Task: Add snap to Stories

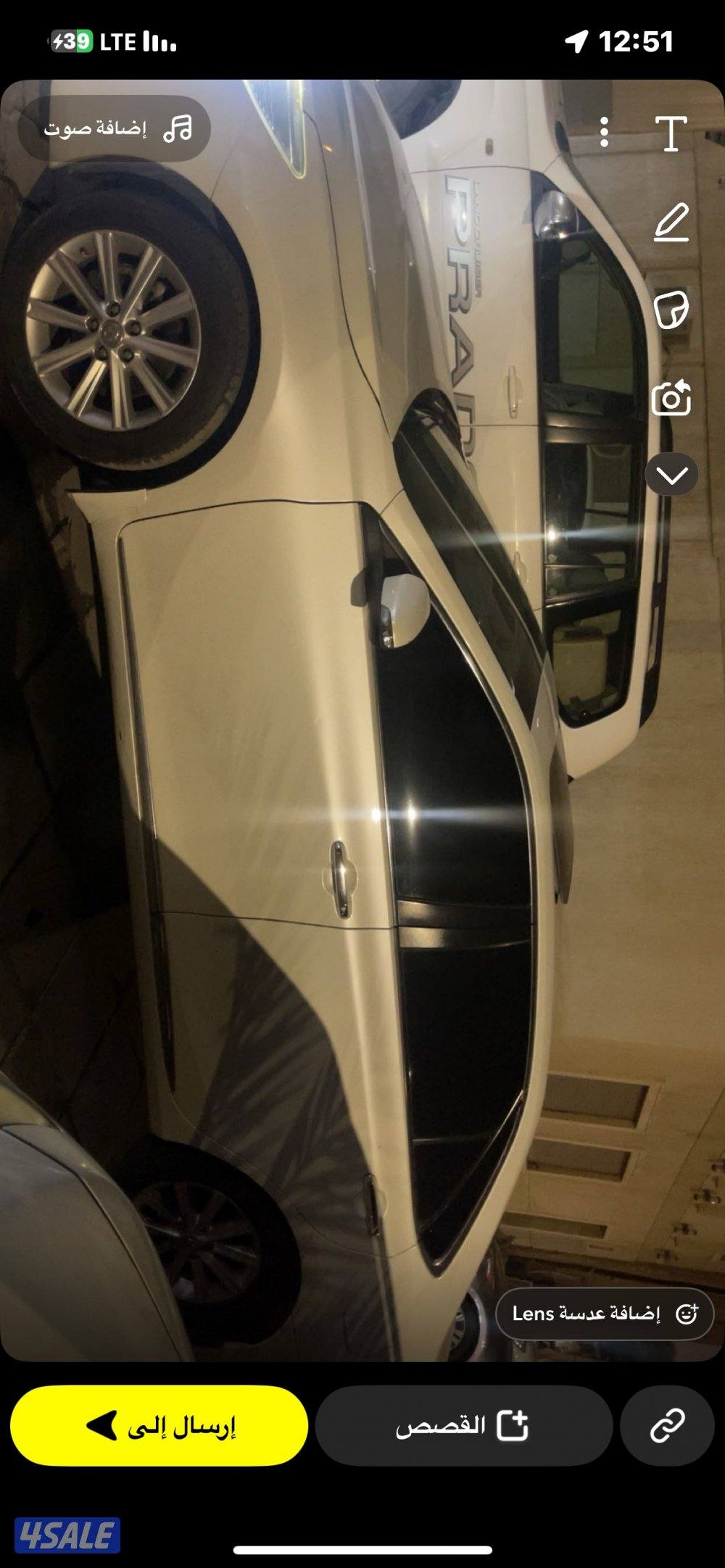Action: click(x=464, y=1426)
